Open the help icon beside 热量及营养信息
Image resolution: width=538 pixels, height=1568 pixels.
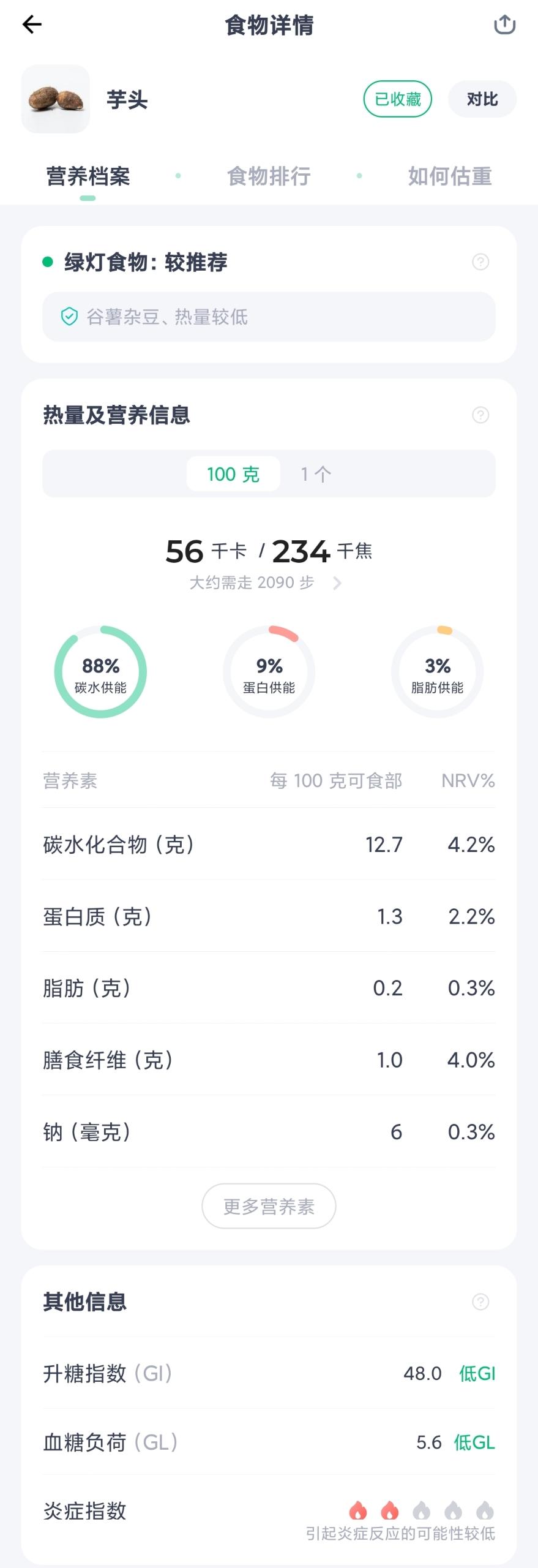click(x=480, y=415)
